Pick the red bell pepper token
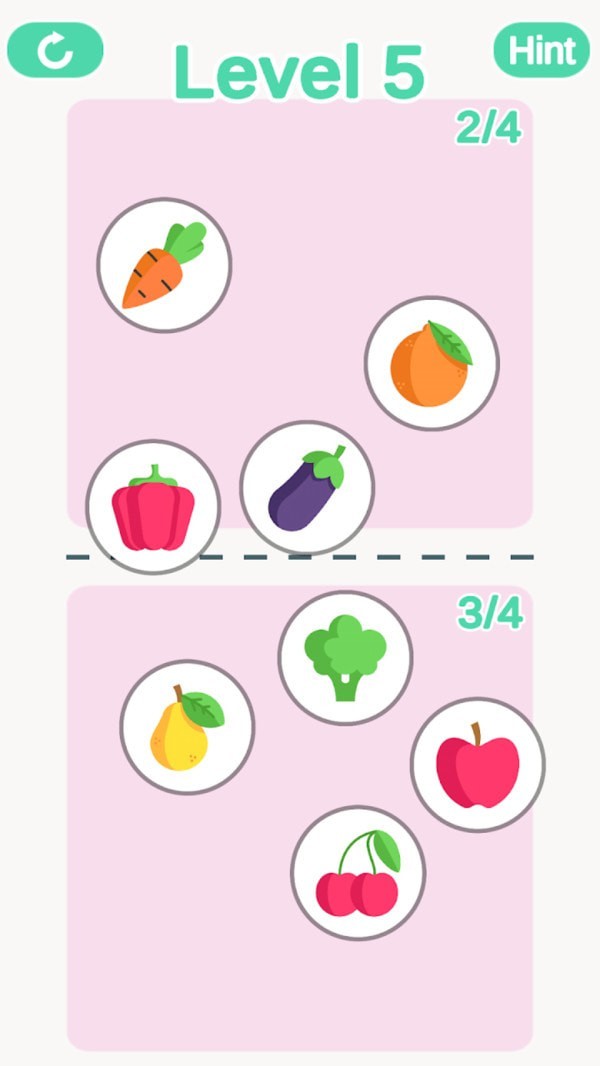The image size is (600, 1066). click(153, 507)
